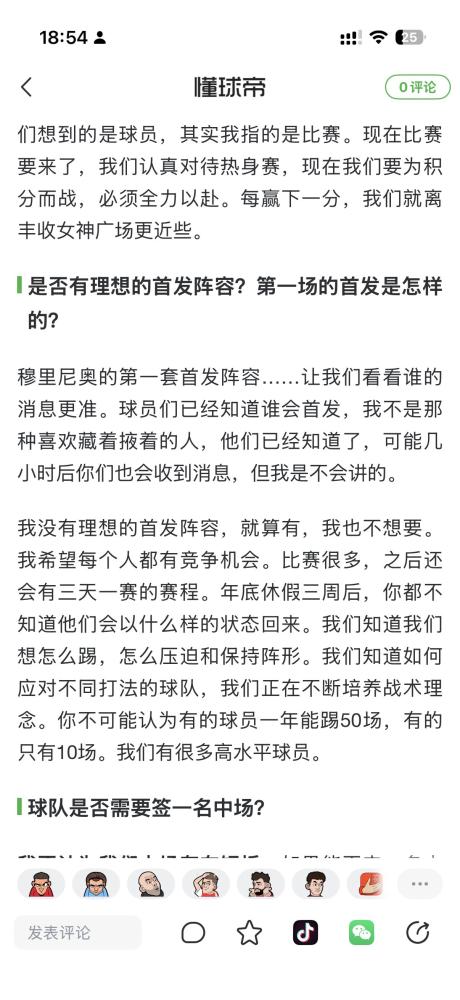Share the article to Douyin

coord(306,933)
